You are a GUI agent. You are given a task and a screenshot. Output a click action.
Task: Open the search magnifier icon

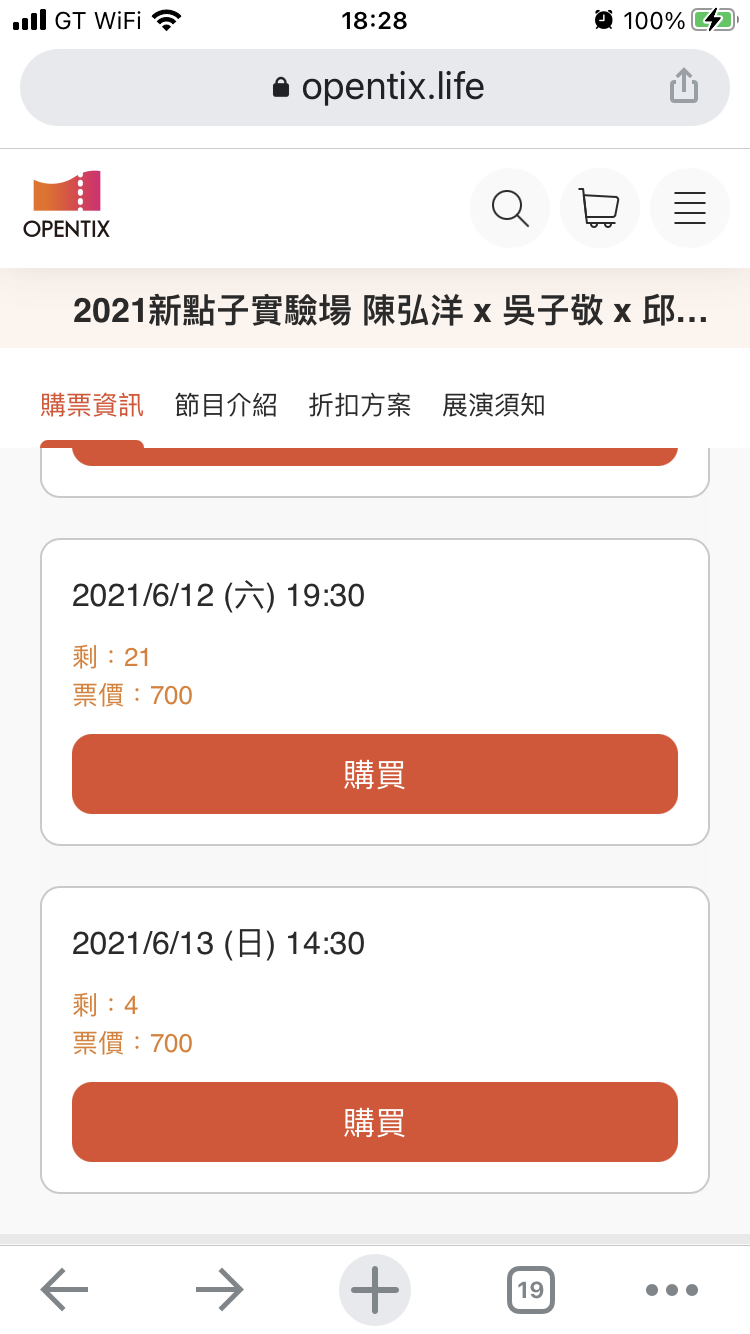coord(509,208)
